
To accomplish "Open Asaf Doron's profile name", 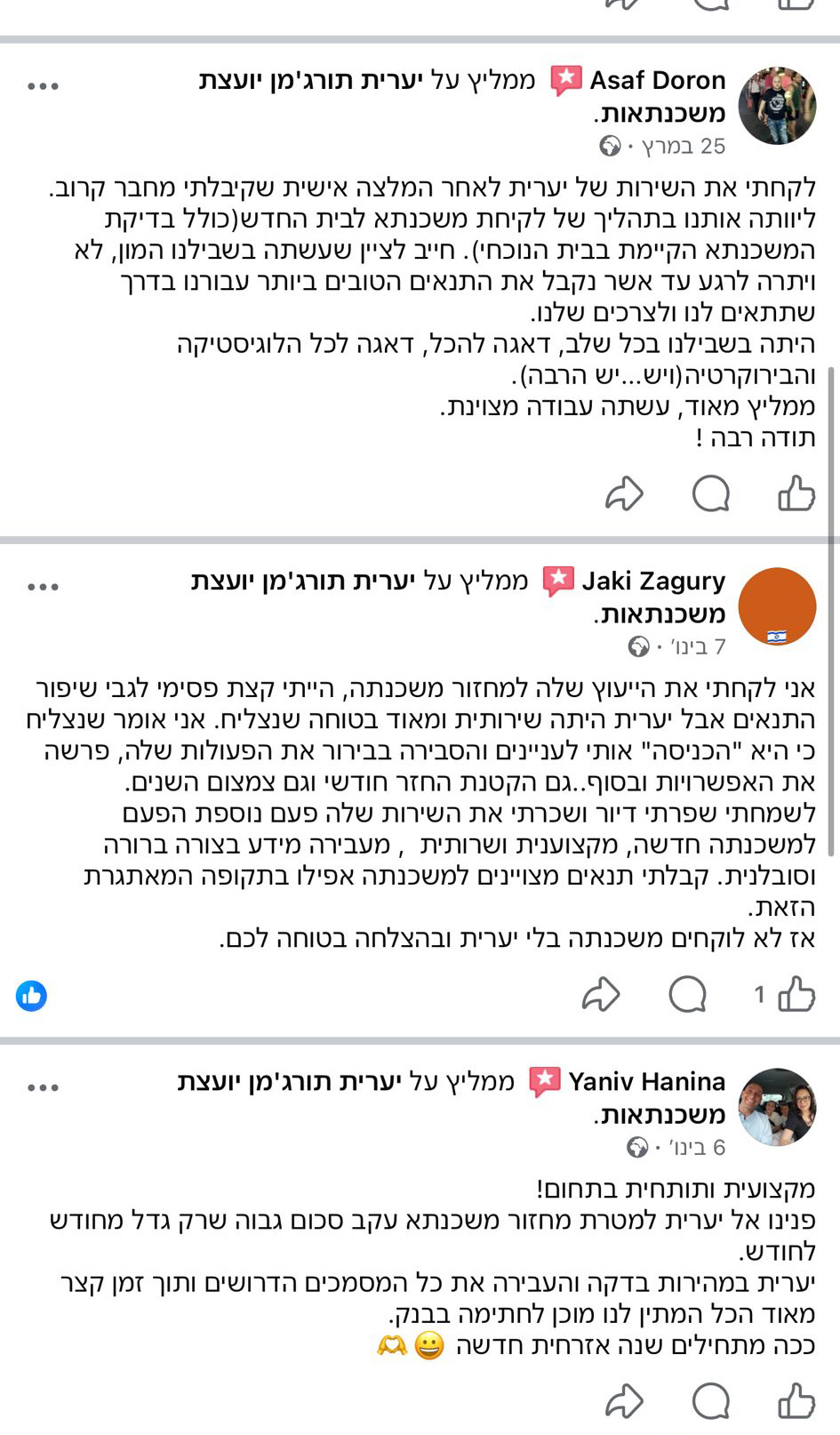I will pos(658,81).
